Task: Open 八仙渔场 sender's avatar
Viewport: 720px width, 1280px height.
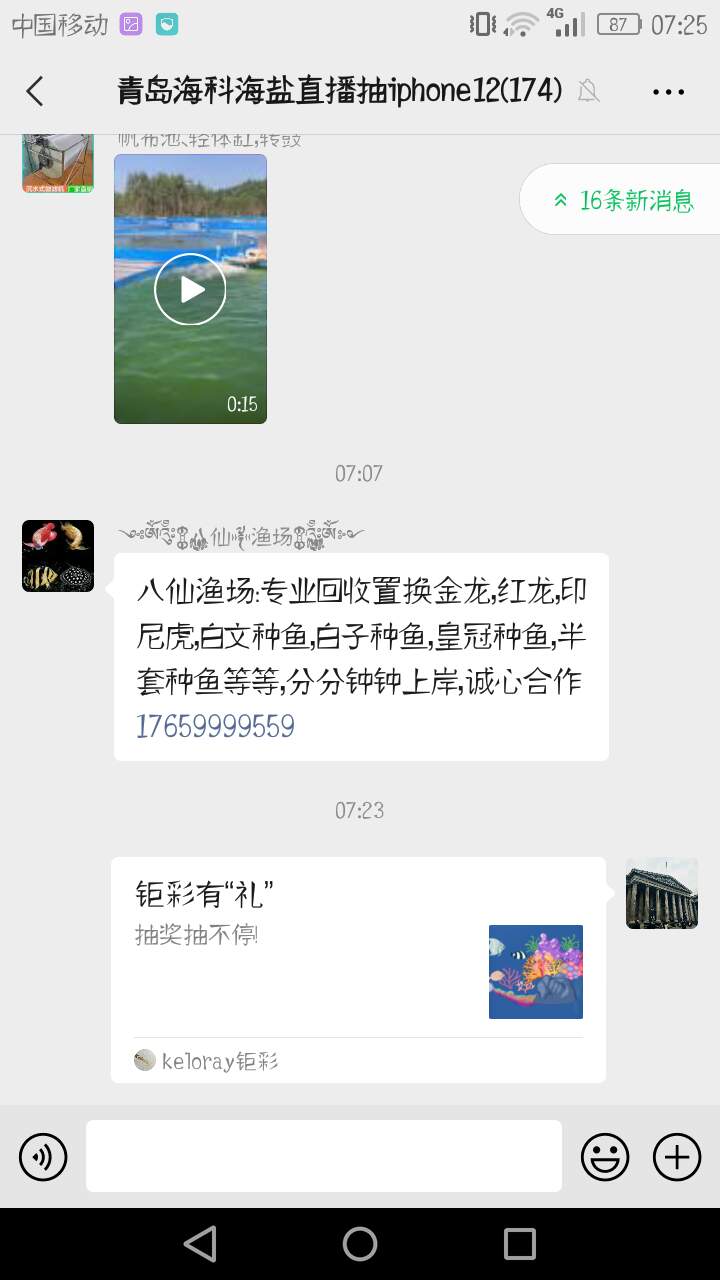Action: coord(58,556)
